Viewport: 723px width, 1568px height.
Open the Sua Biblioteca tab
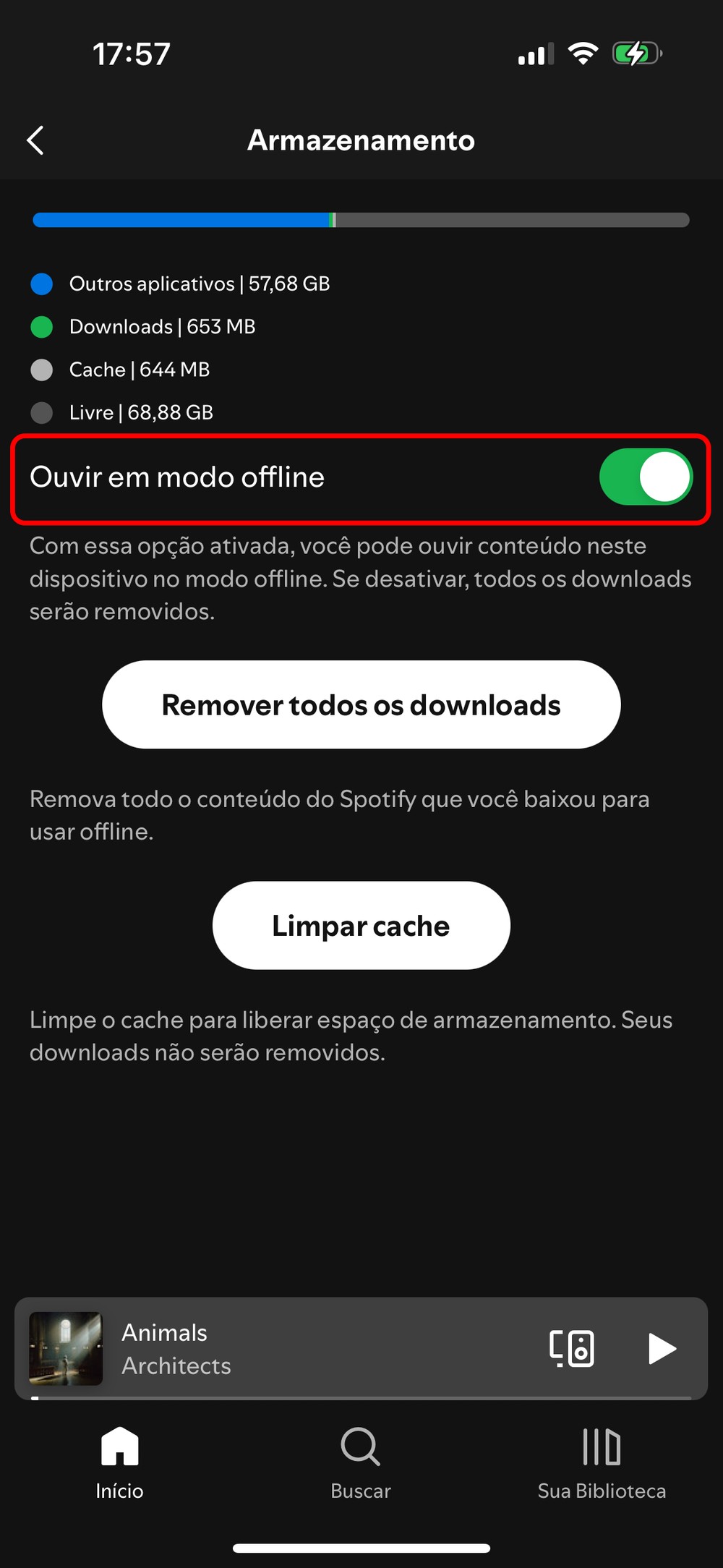(602, 1462)
